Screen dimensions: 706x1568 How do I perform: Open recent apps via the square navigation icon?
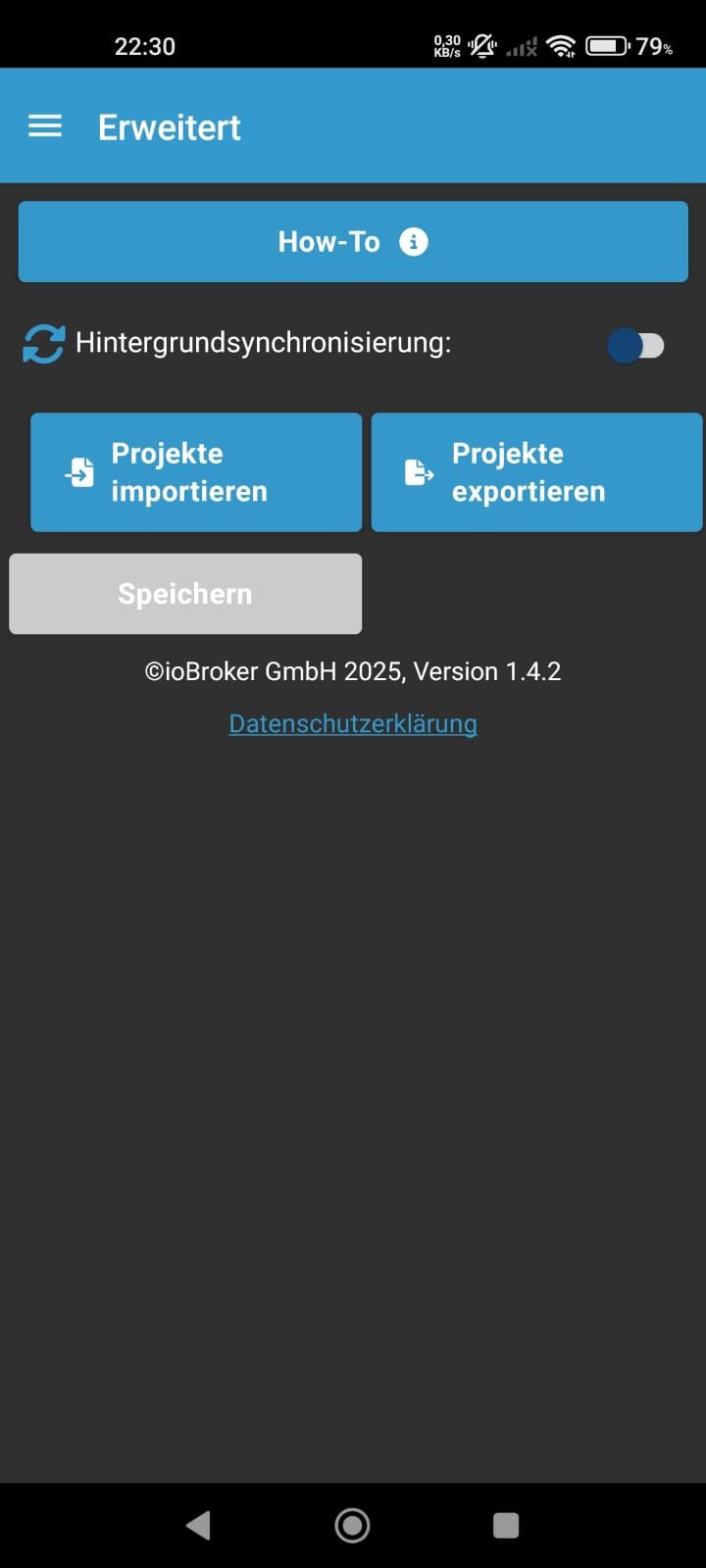(505, 1525)
